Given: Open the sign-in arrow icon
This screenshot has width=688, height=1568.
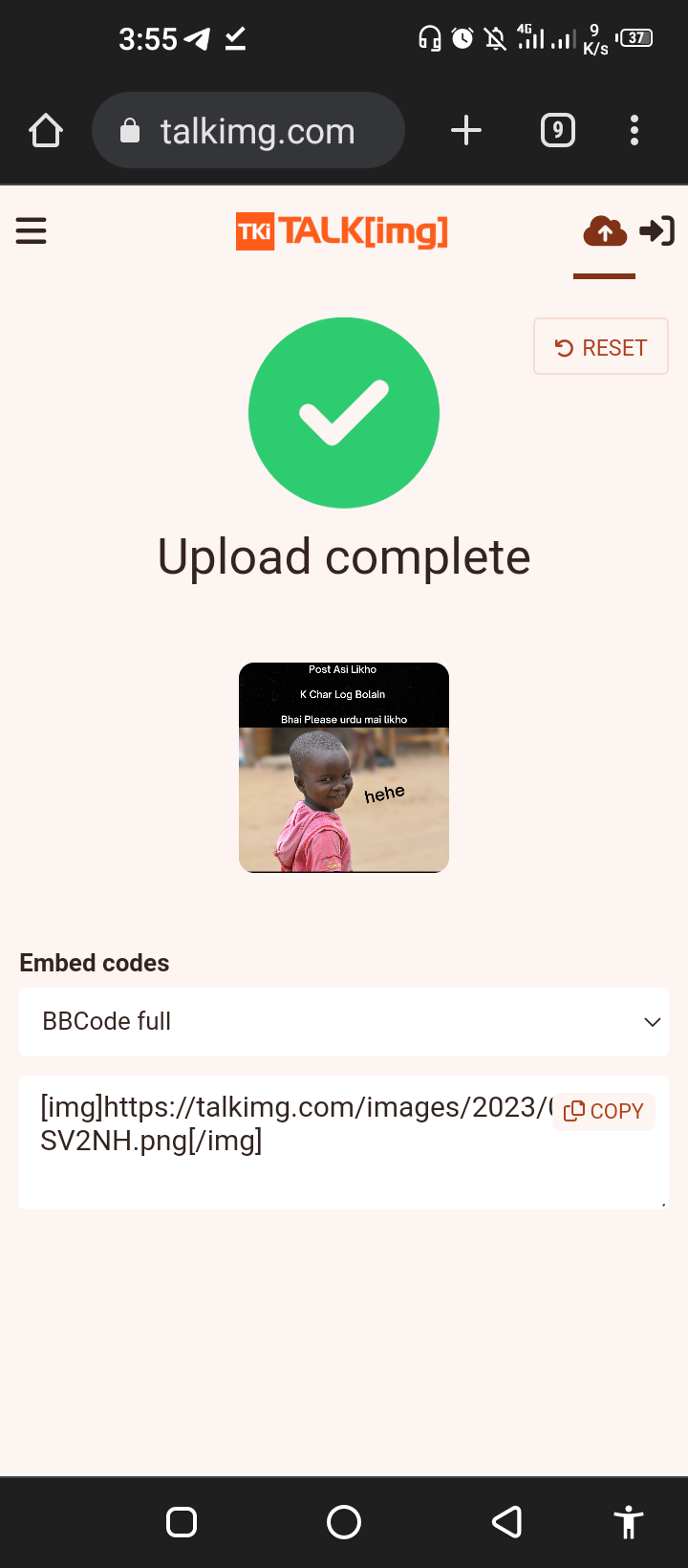Looking at the screenshot, I should (657, 231).
